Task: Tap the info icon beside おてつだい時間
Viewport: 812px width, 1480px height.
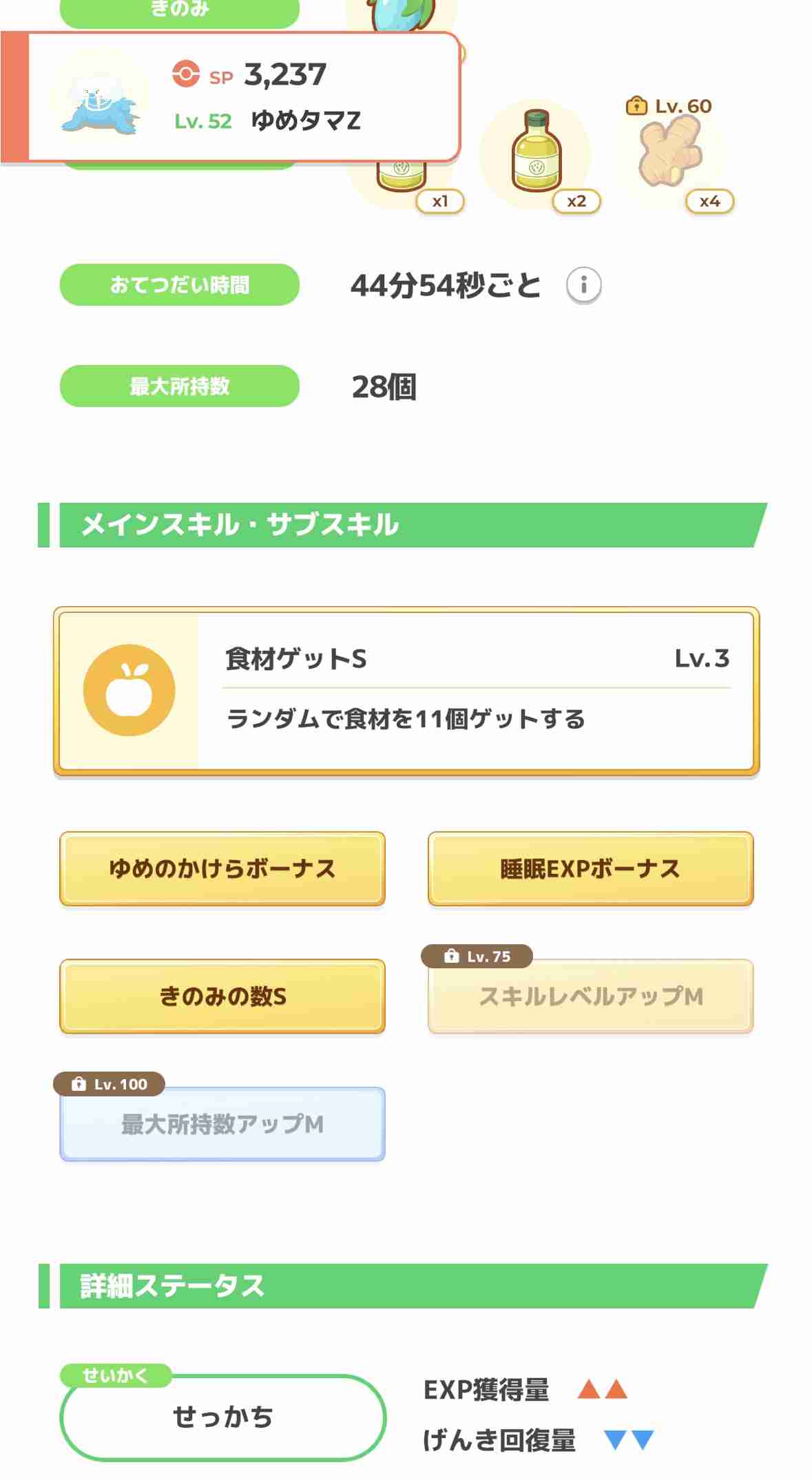Action: 583,285
